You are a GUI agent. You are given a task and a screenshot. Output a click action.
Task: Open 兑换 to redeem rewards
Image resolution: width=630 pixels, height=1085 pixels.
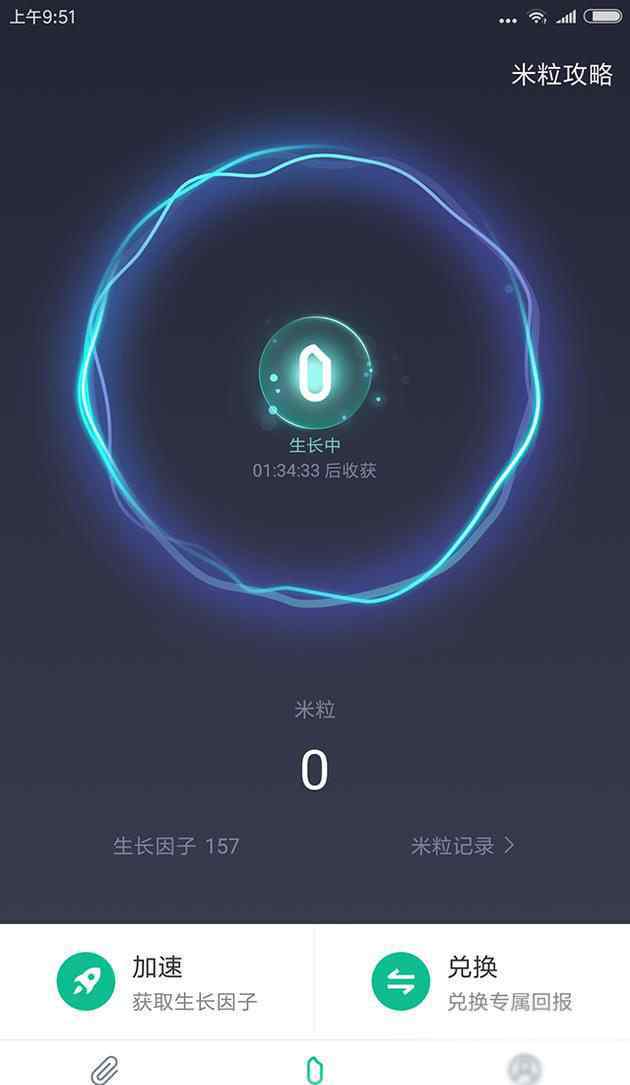click(x=472, y=982)
